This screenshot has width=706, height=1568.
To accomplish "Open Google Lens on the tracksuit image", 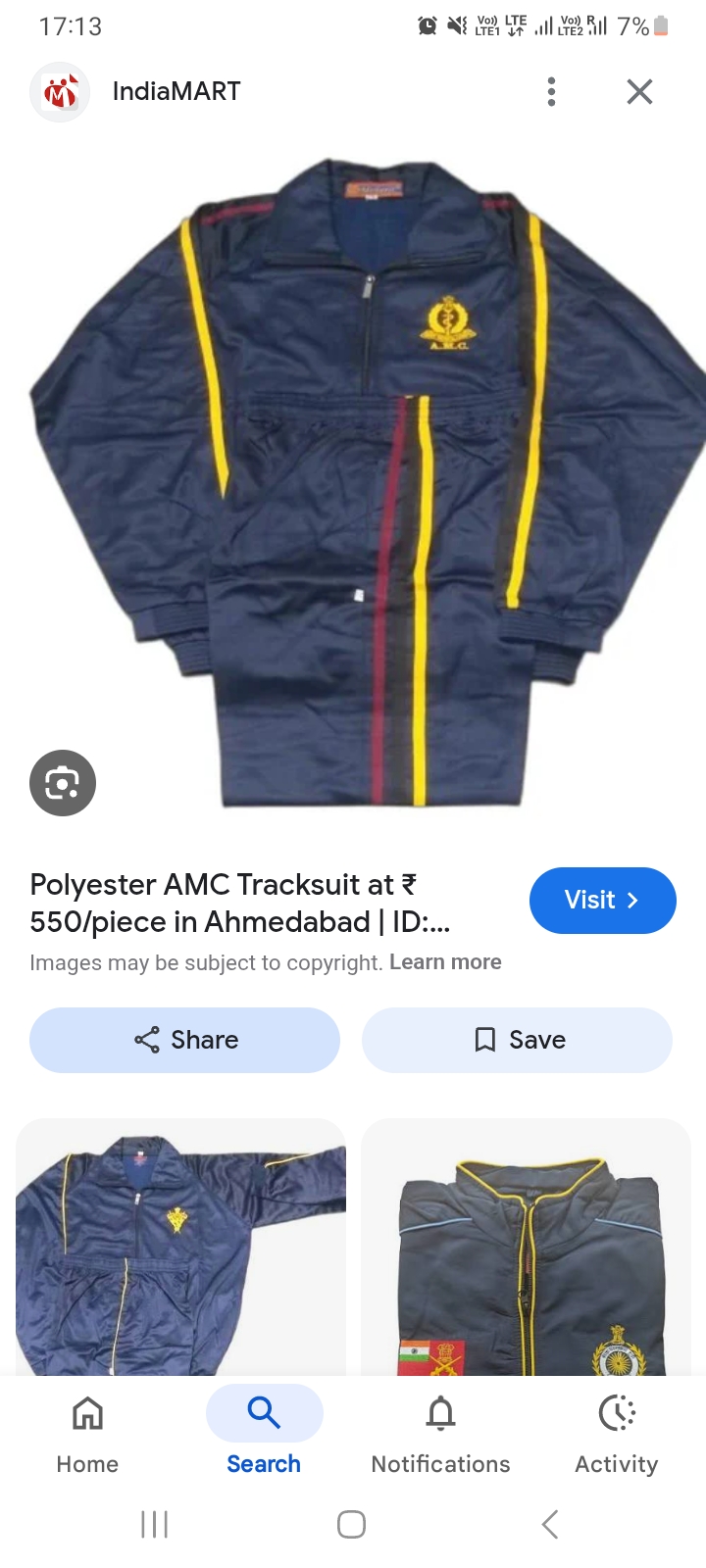I will tap(63, 782).
